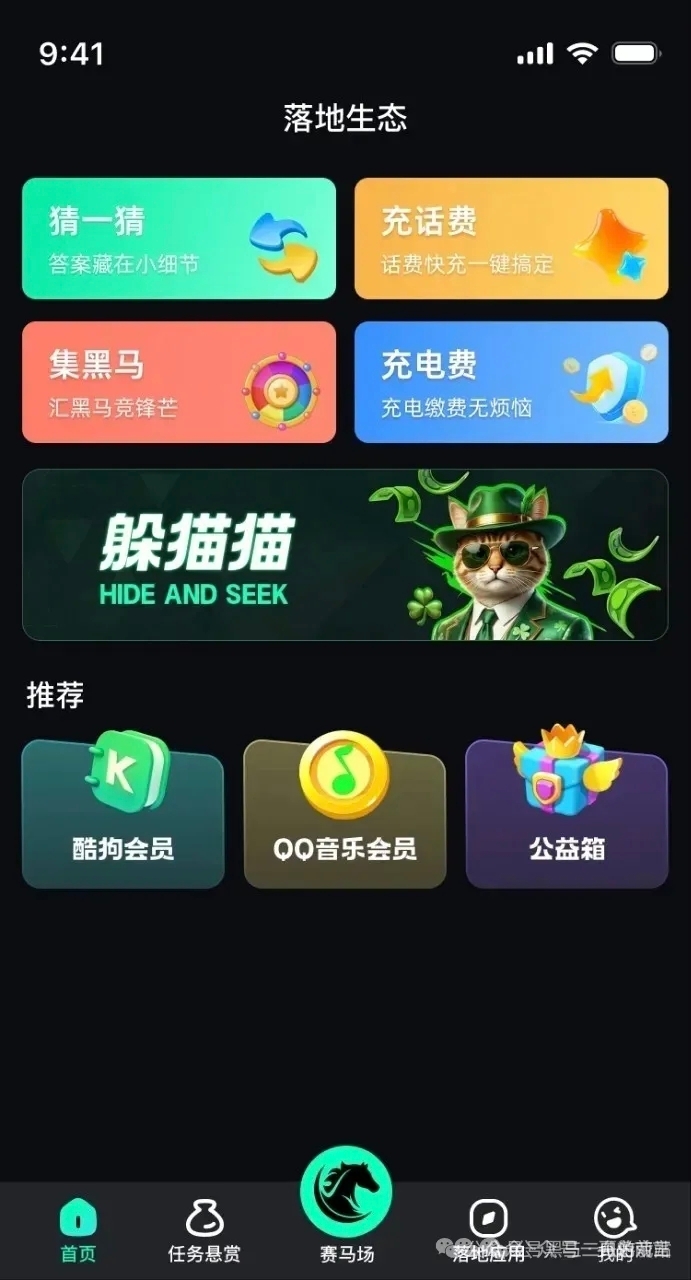
Task: Open the 我的 profile tab
Action: (616, 1231)
